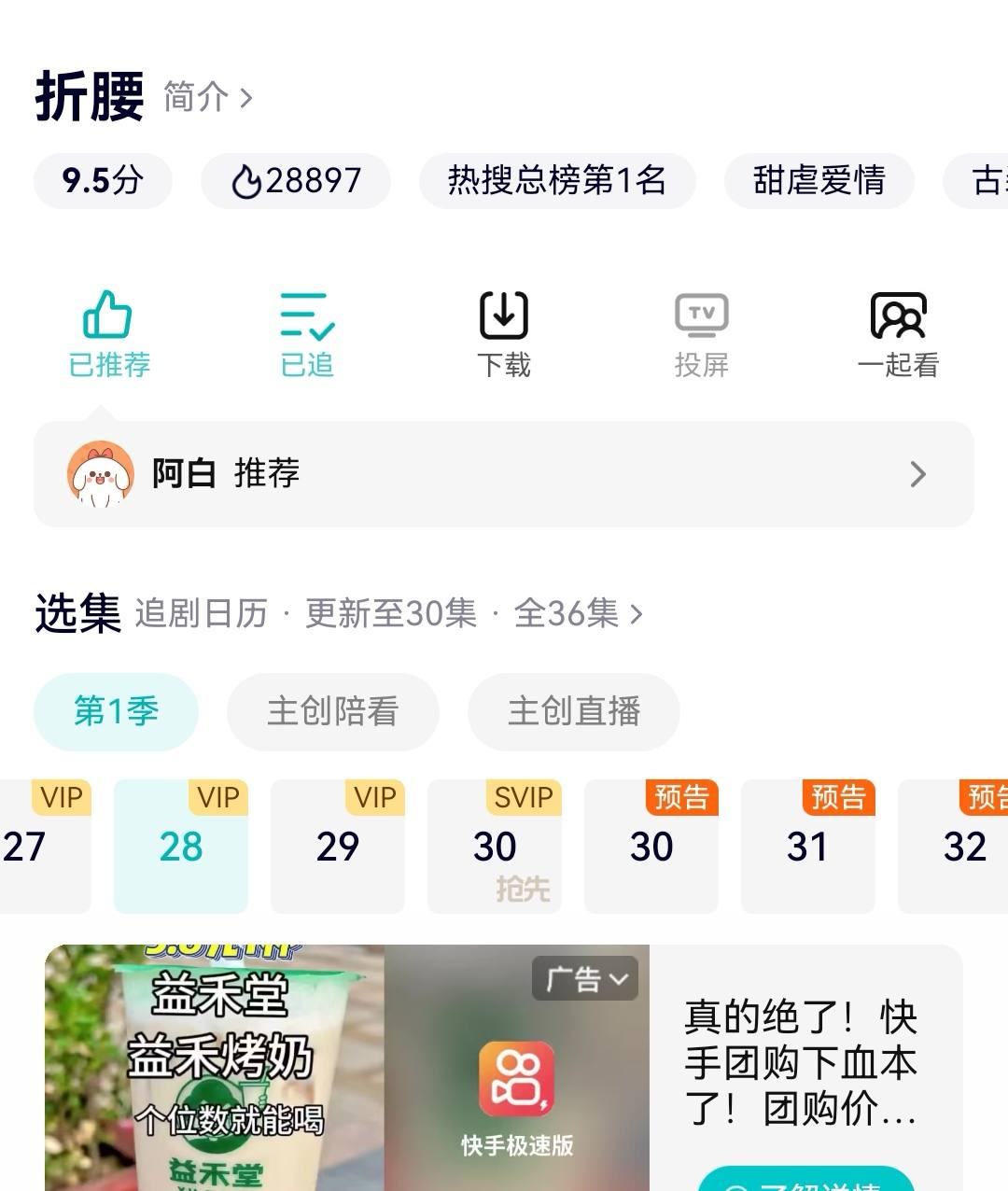Tap 下载 to download episodes
Image resolution: width=1008 pixels, height=1191 pixels.
coord(504,334)
